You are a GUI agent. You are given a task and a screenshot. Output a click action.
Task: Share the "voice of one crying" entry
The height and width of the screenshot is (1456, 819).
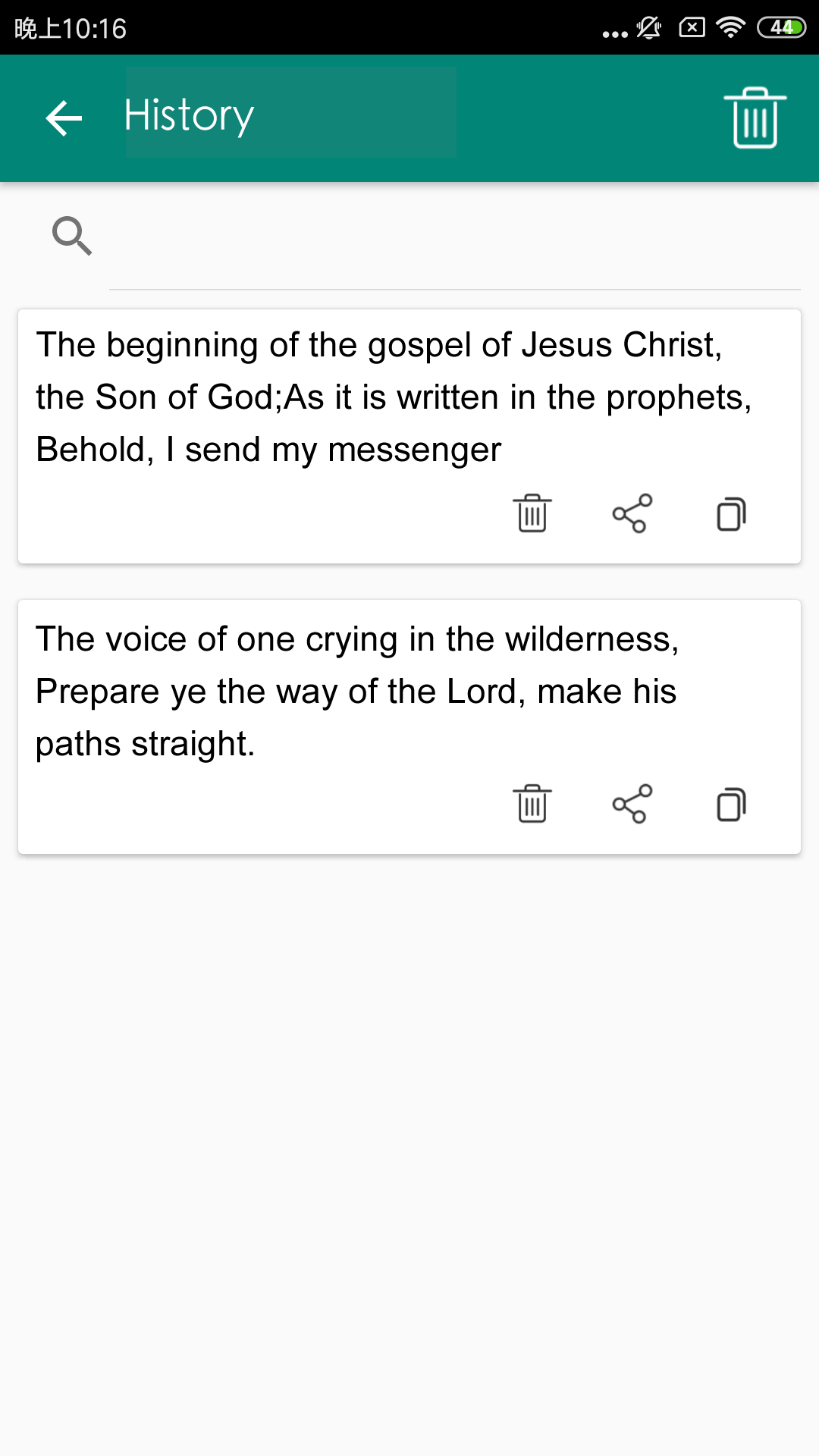click(632, 805)
